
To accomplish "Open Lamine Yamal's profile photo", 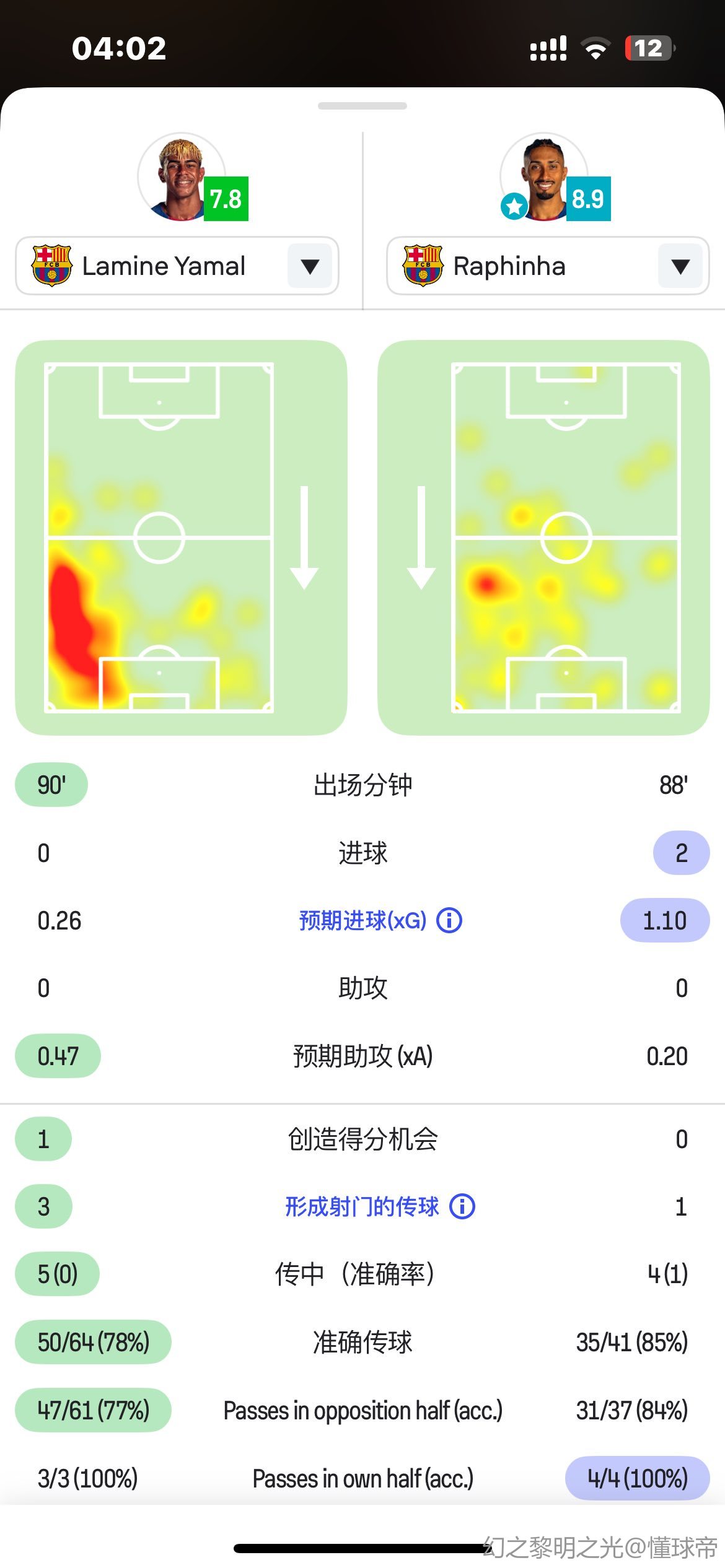I will (181, 178).
